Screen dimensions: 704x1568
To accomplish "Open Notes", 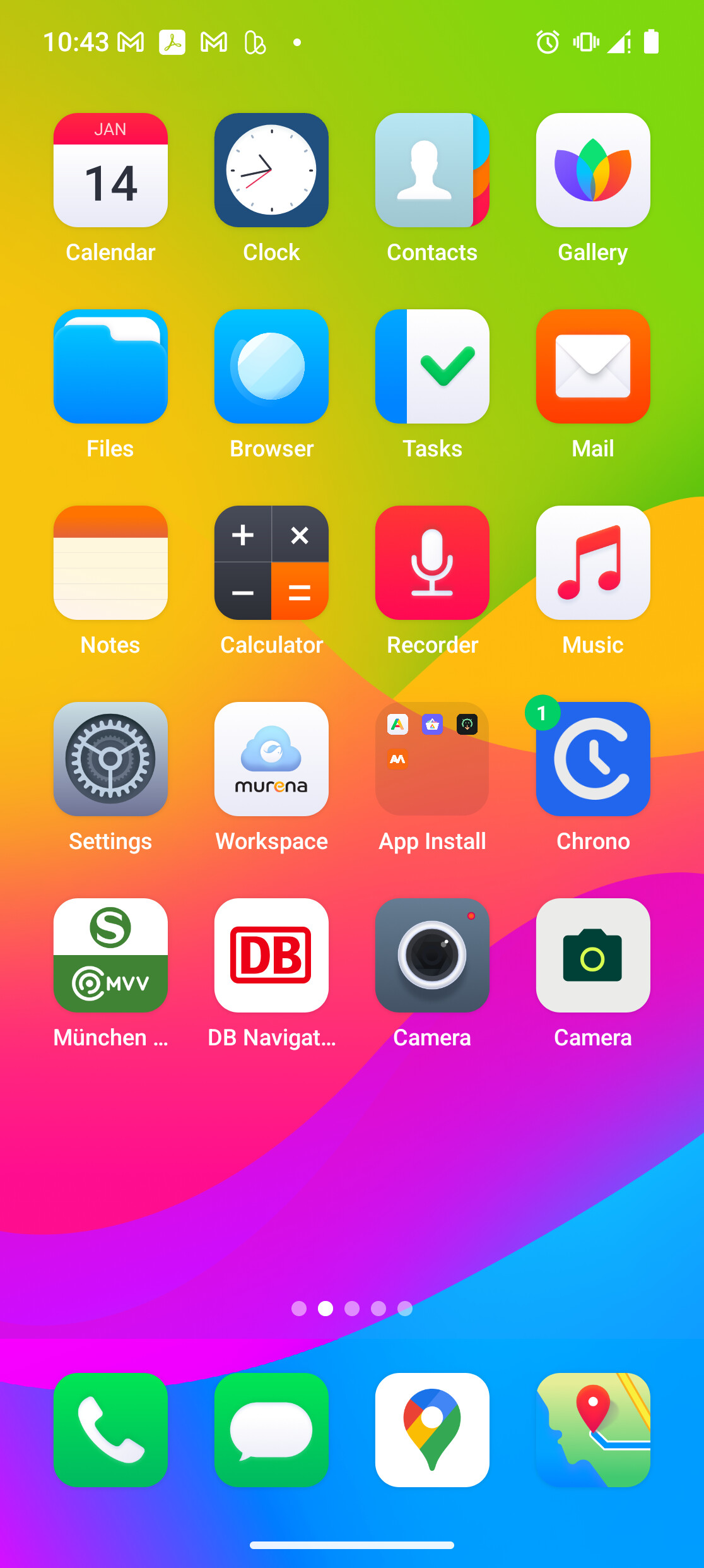I will [x=110, y=562].
